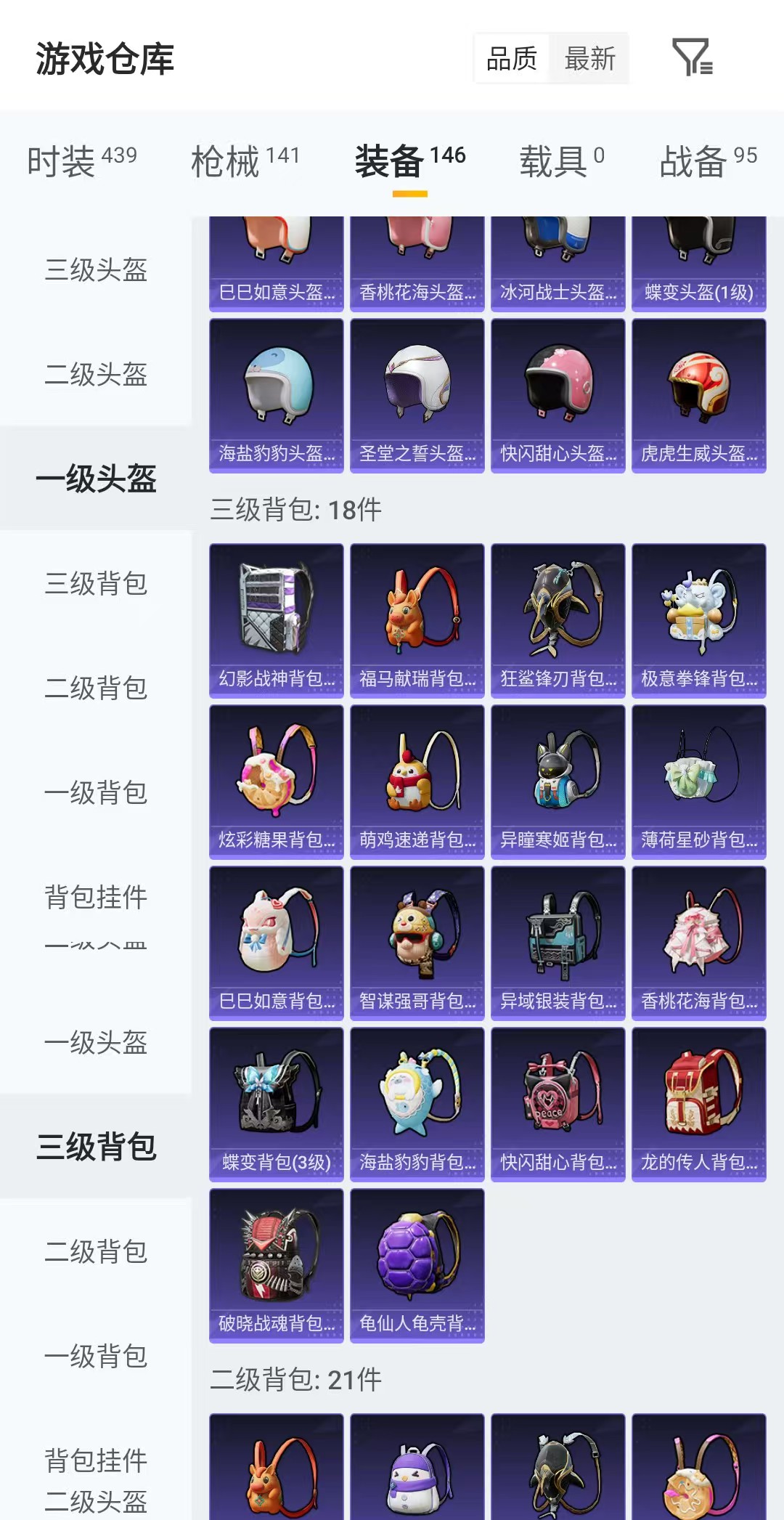Select the 海盐豹豹头盔 item
Image resolution: width=784 pixels, height=1520 pixels.
276,396
